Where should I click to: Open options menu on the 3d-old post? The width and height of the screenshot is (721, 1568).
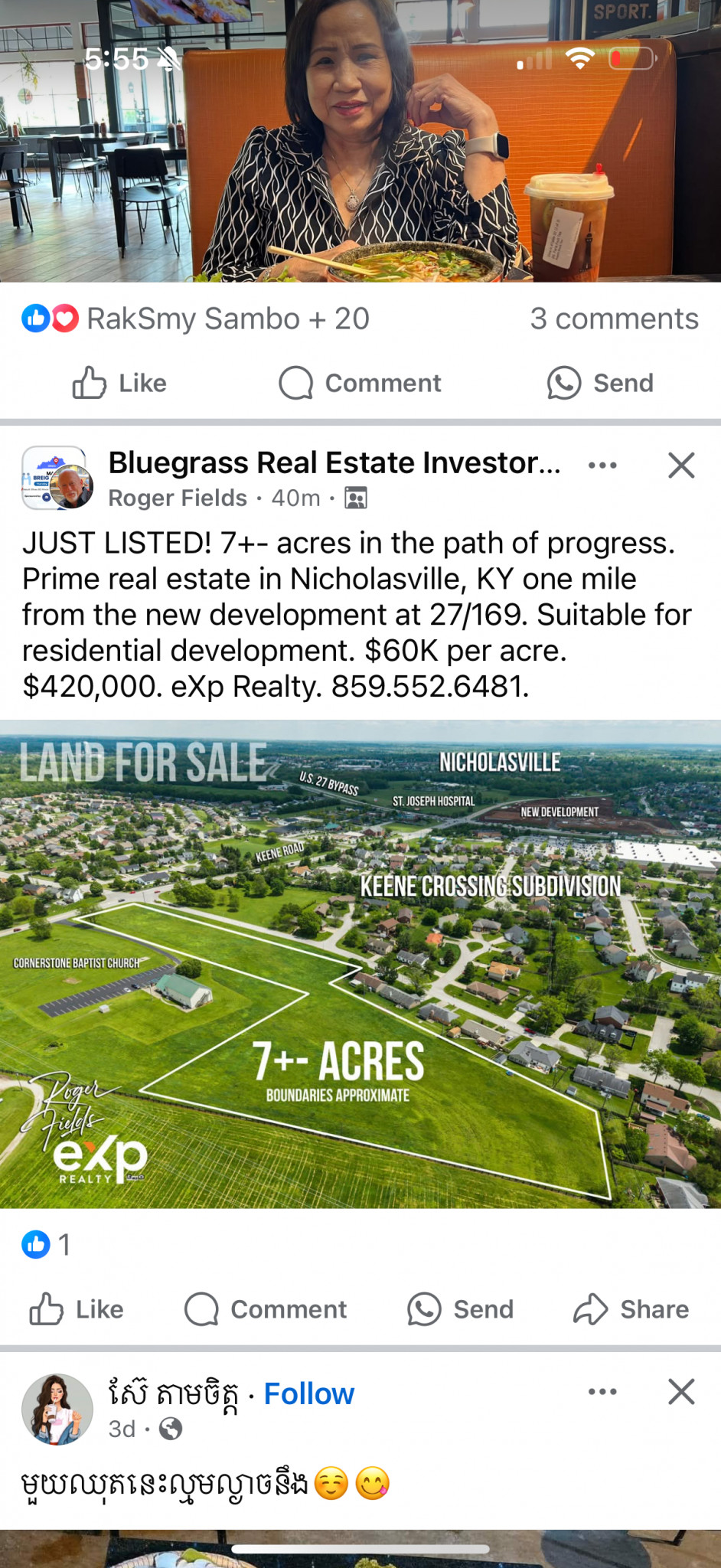[602, 1392]
